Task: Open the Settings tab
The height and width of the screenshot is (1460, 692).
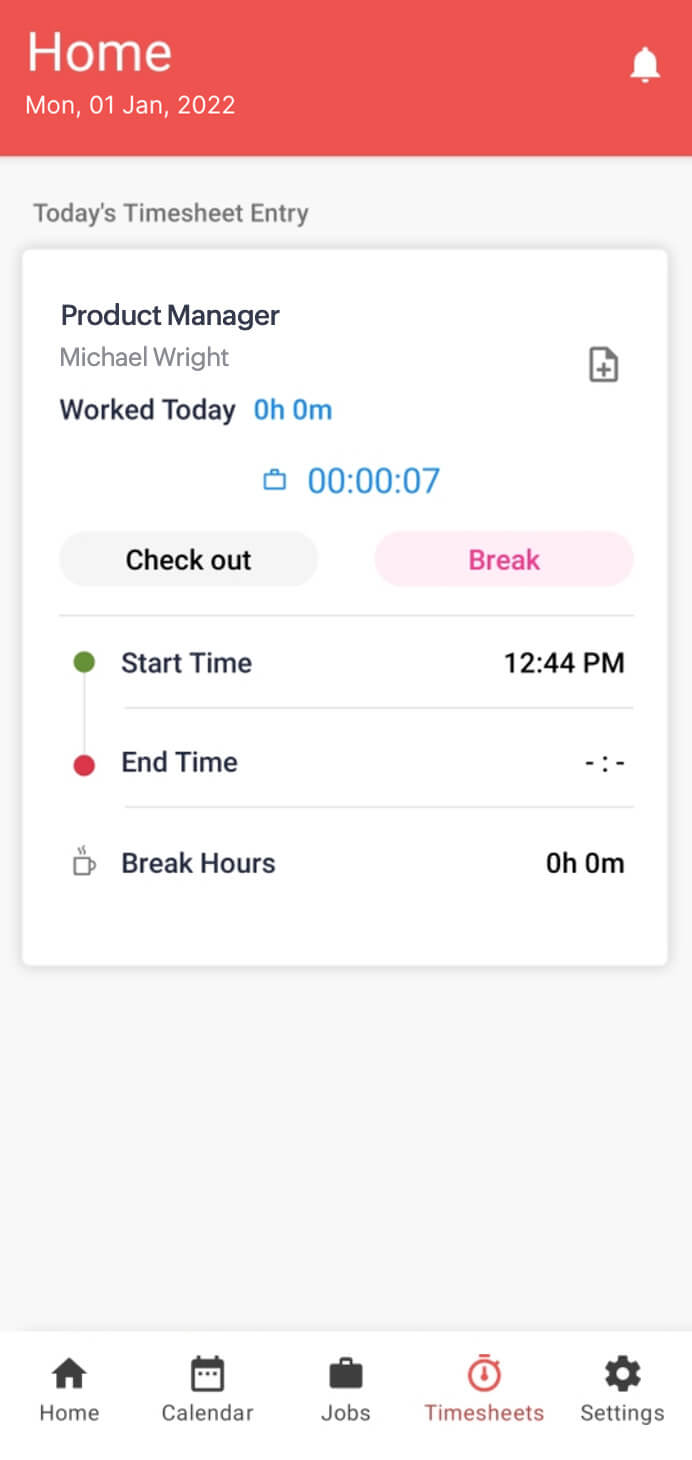Action: click(x=622, y=1390)
